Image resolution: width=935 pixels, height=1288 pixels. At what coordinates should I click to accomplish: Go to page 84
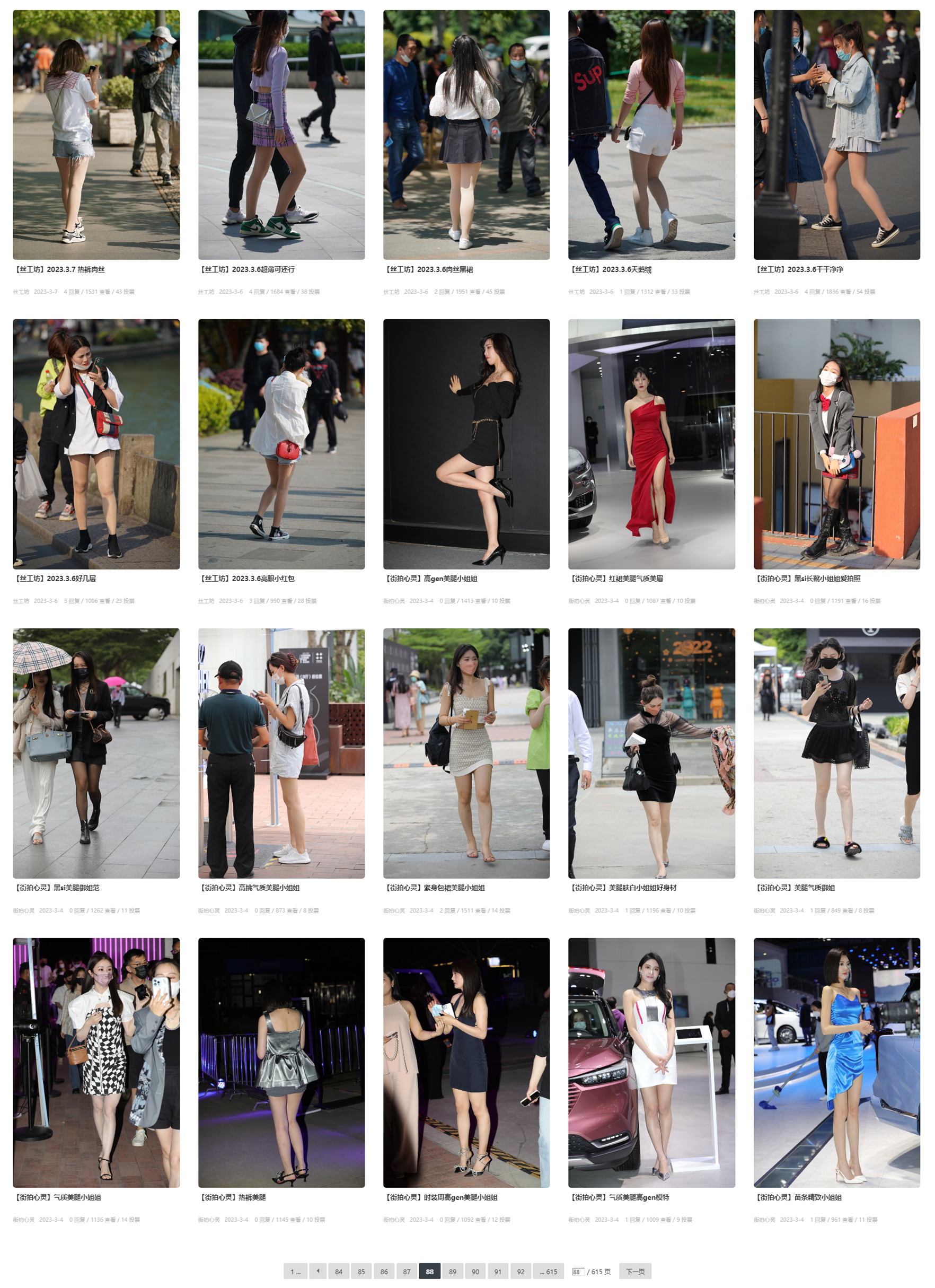point(338,1272)
